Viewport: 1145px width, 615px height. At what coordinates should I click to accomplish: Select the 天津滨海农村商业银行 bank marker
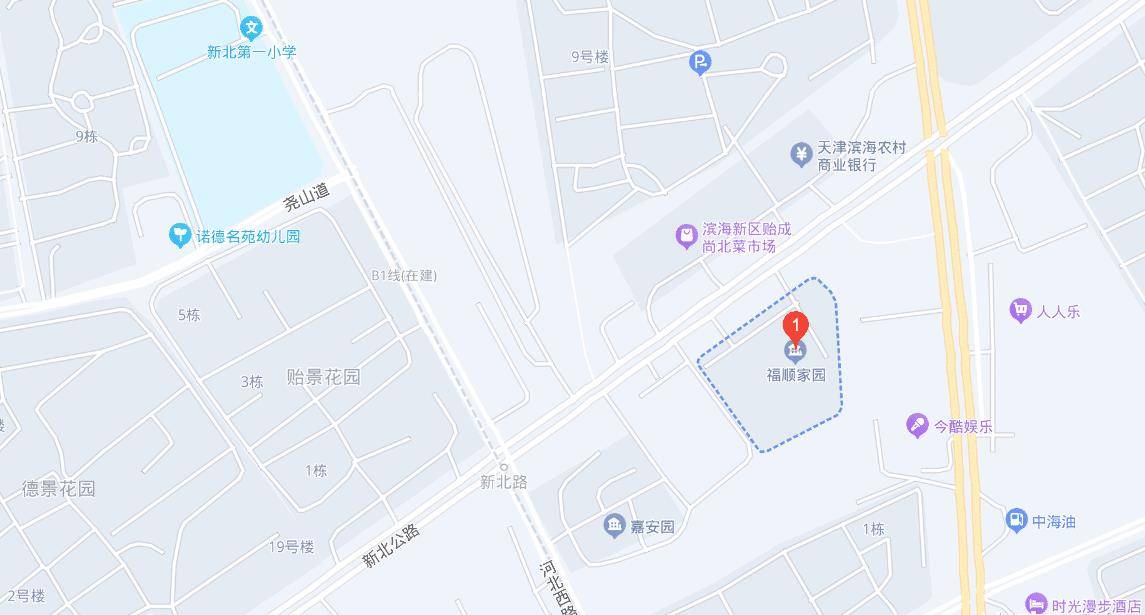[x=800, y=154]
